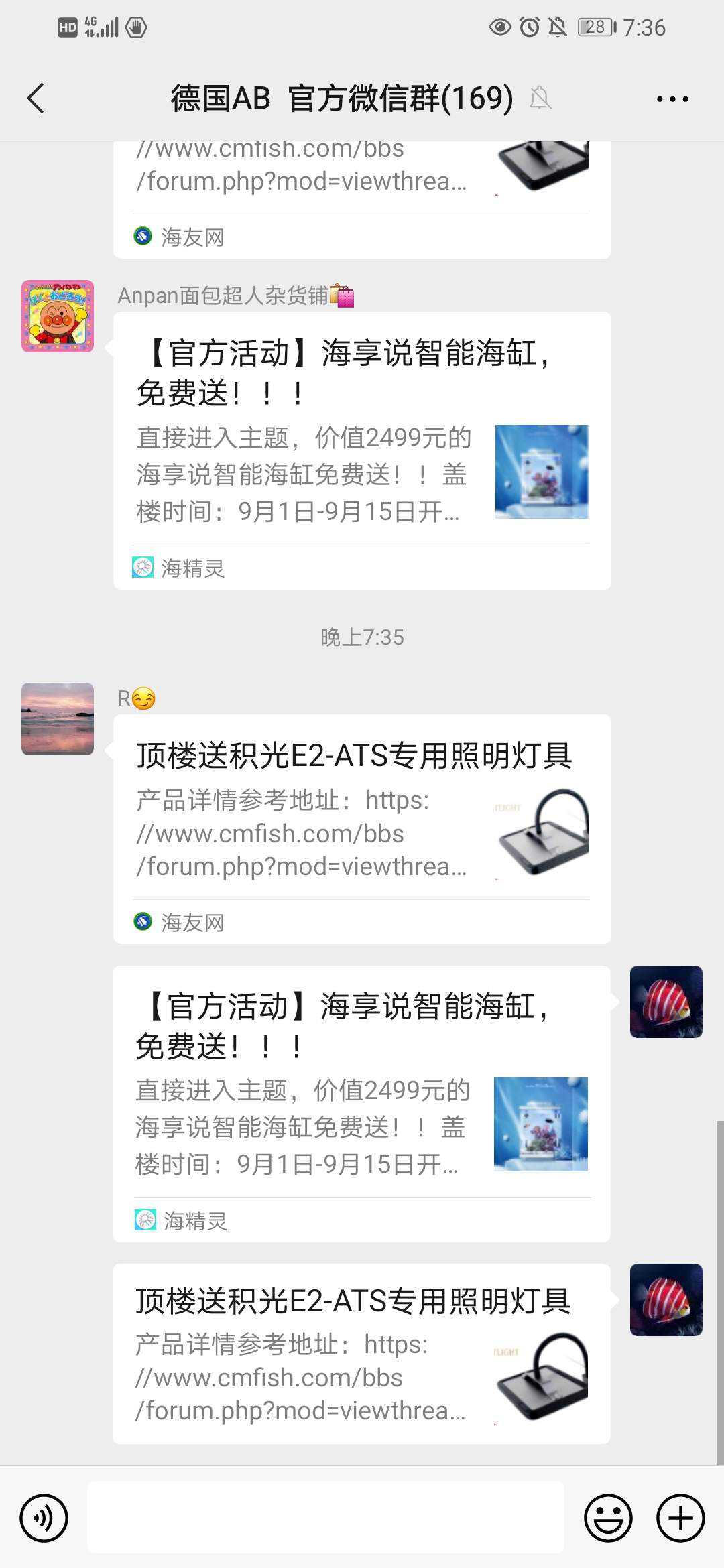Open Anpan面包超人杂货铺's shared 海享说智能海缸 card
724x1568 pixels.
coord(362,450)
